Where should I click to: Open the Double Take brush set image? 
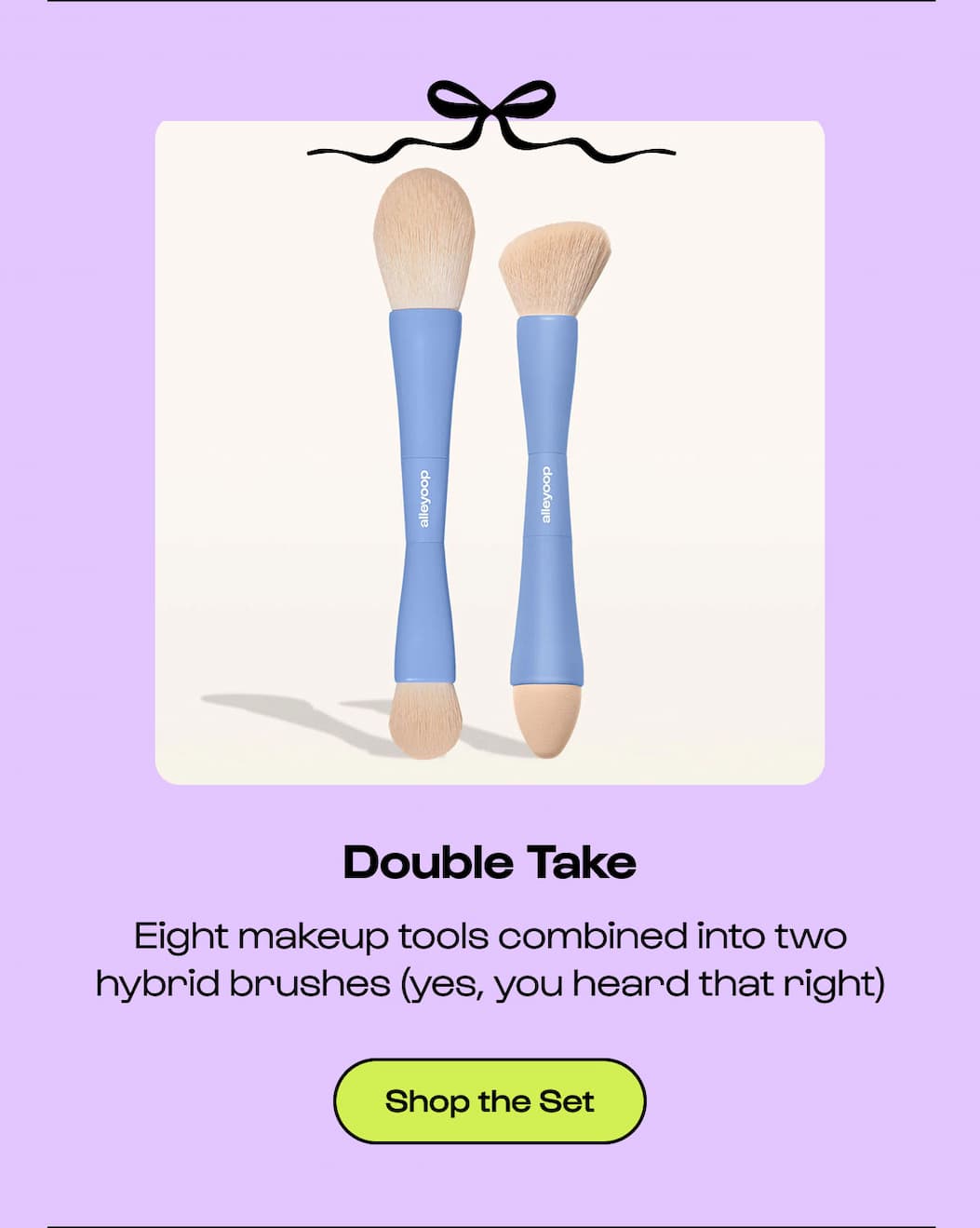490,452
